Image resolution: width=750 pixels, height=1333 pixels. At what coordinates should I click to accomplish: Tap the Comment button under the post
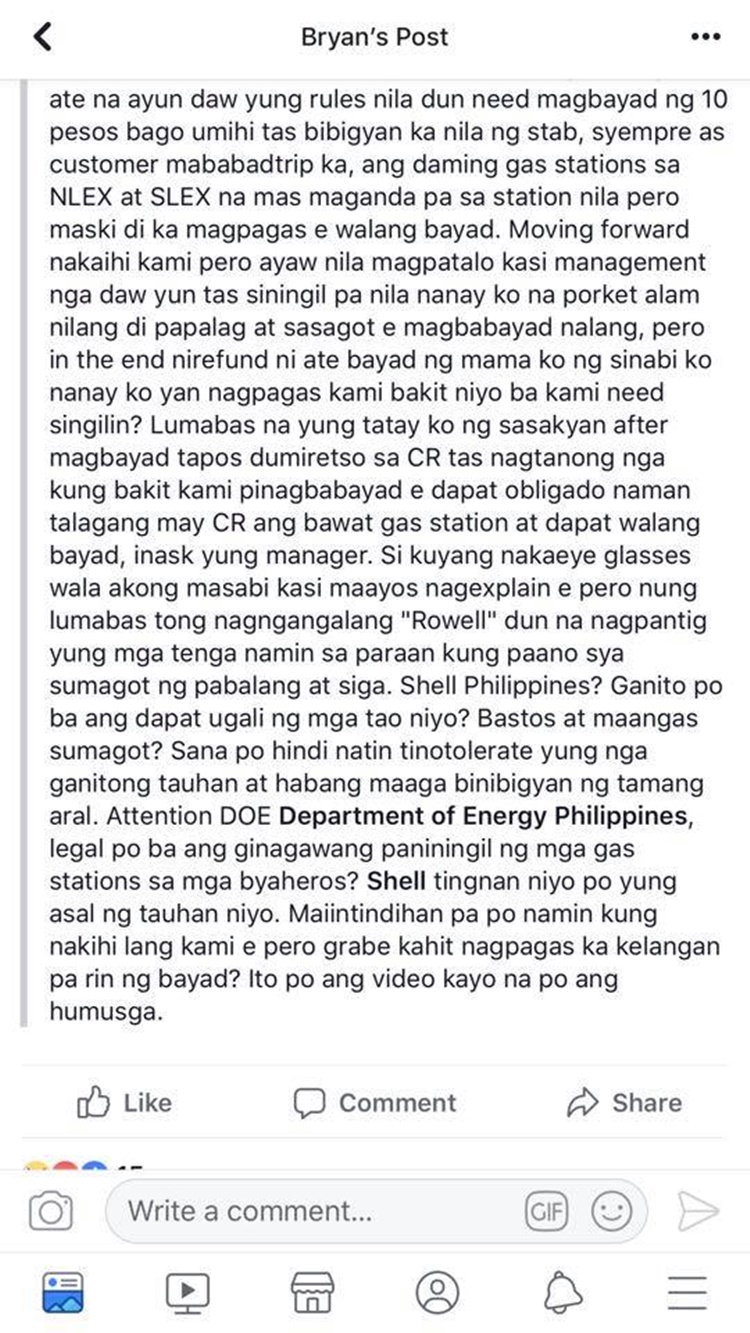375,1103
